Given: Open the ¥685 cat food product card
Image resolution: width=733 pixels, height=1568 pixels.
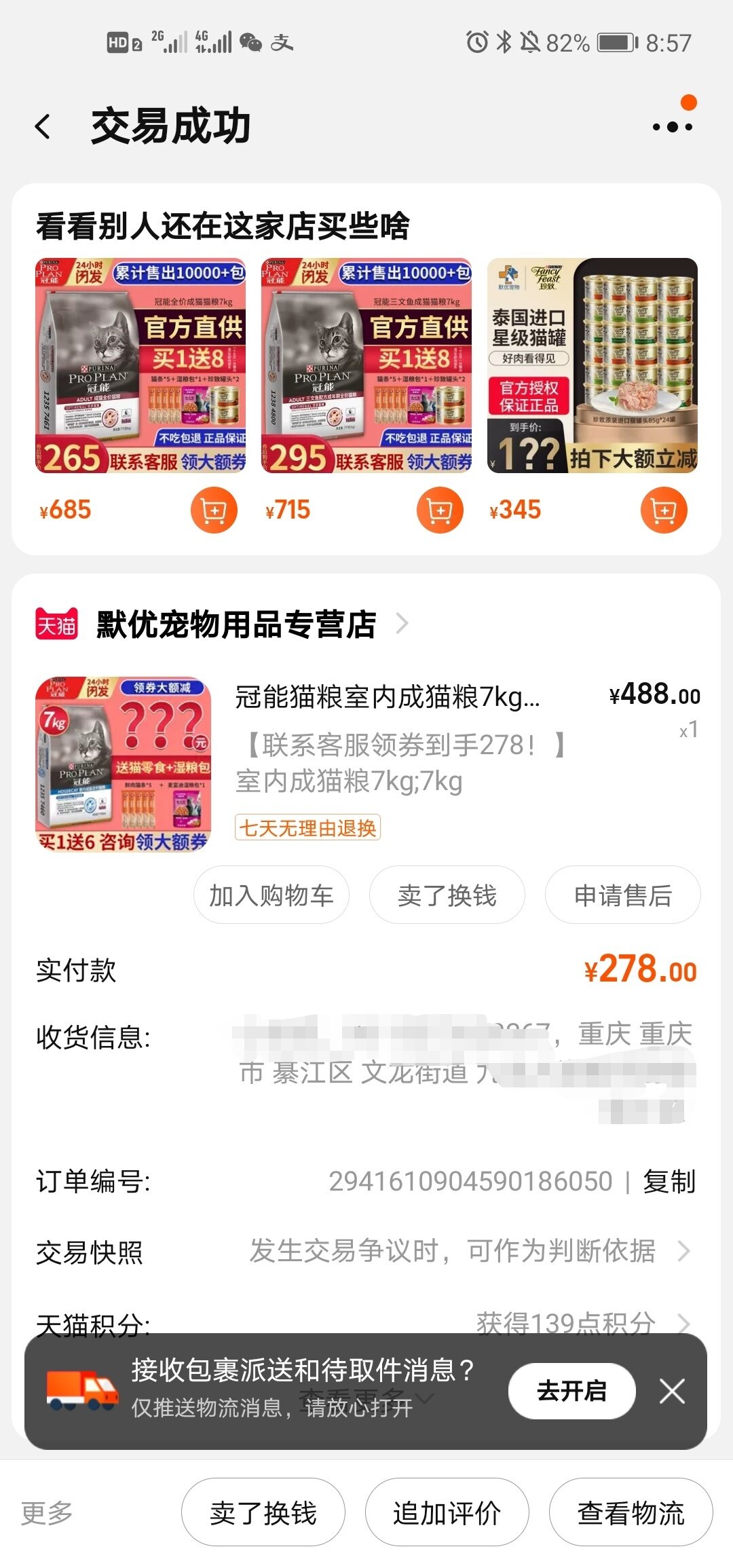Looking at the screenshot, I should (x=140, y=365).
